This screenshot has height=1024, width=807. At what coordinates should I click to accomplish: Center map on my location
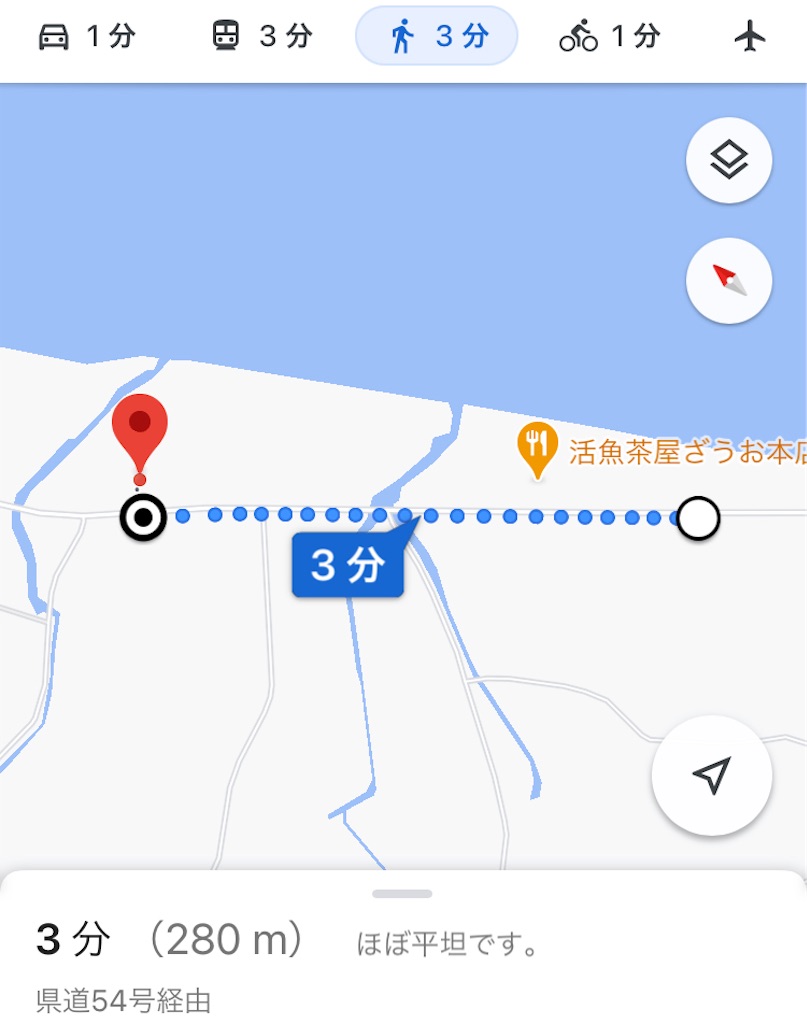[711, 775]
